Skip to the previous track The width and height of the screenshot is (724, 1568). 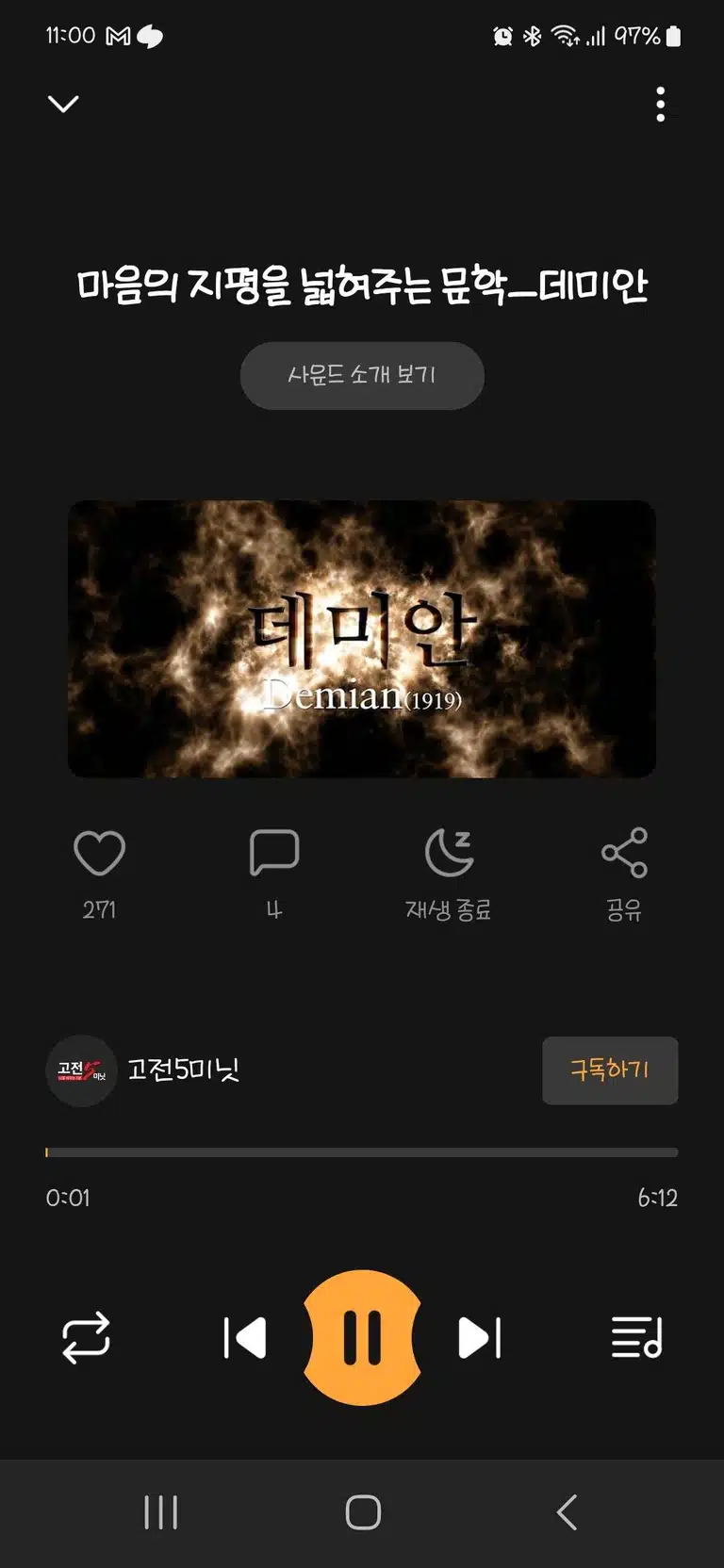coord(245,1338)
